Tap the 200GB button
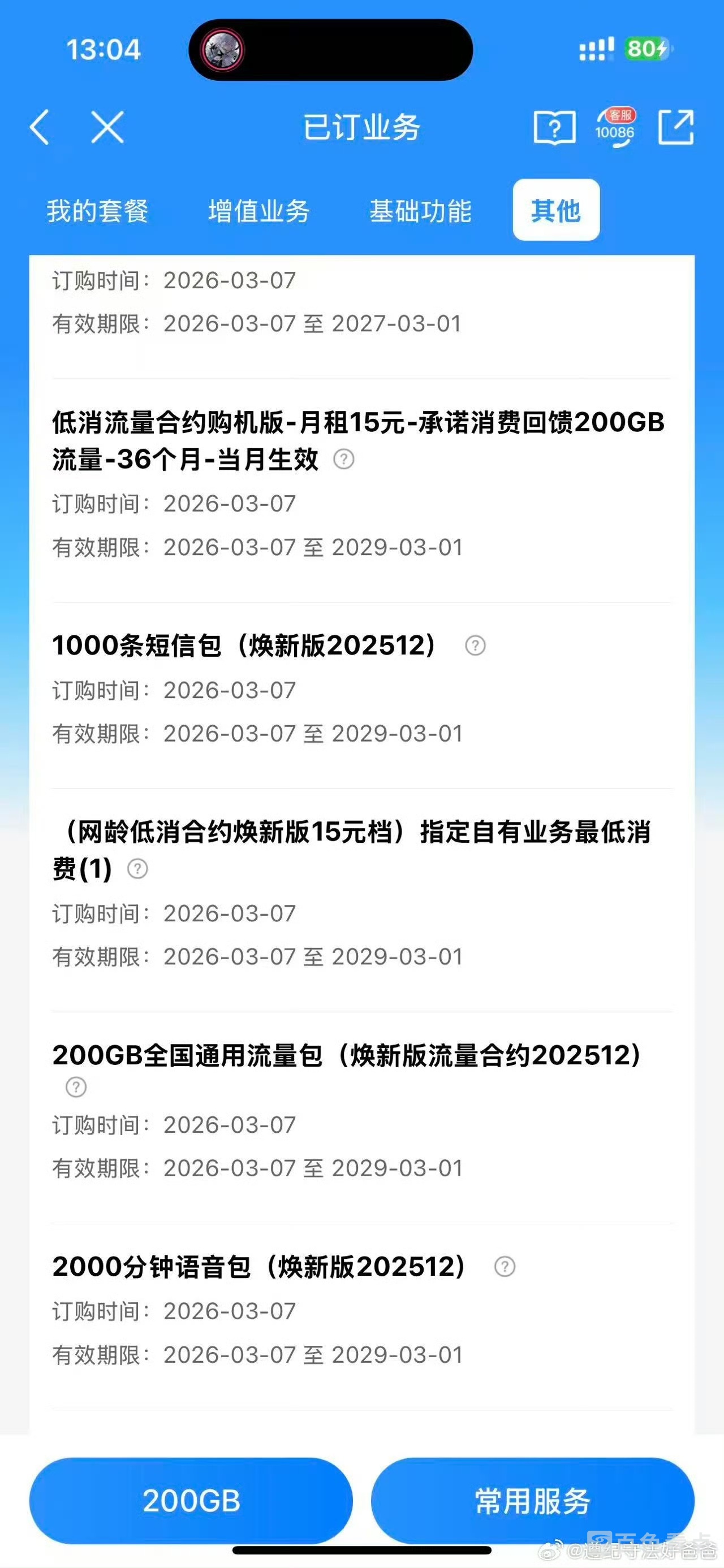 [x=191, y=1500]
